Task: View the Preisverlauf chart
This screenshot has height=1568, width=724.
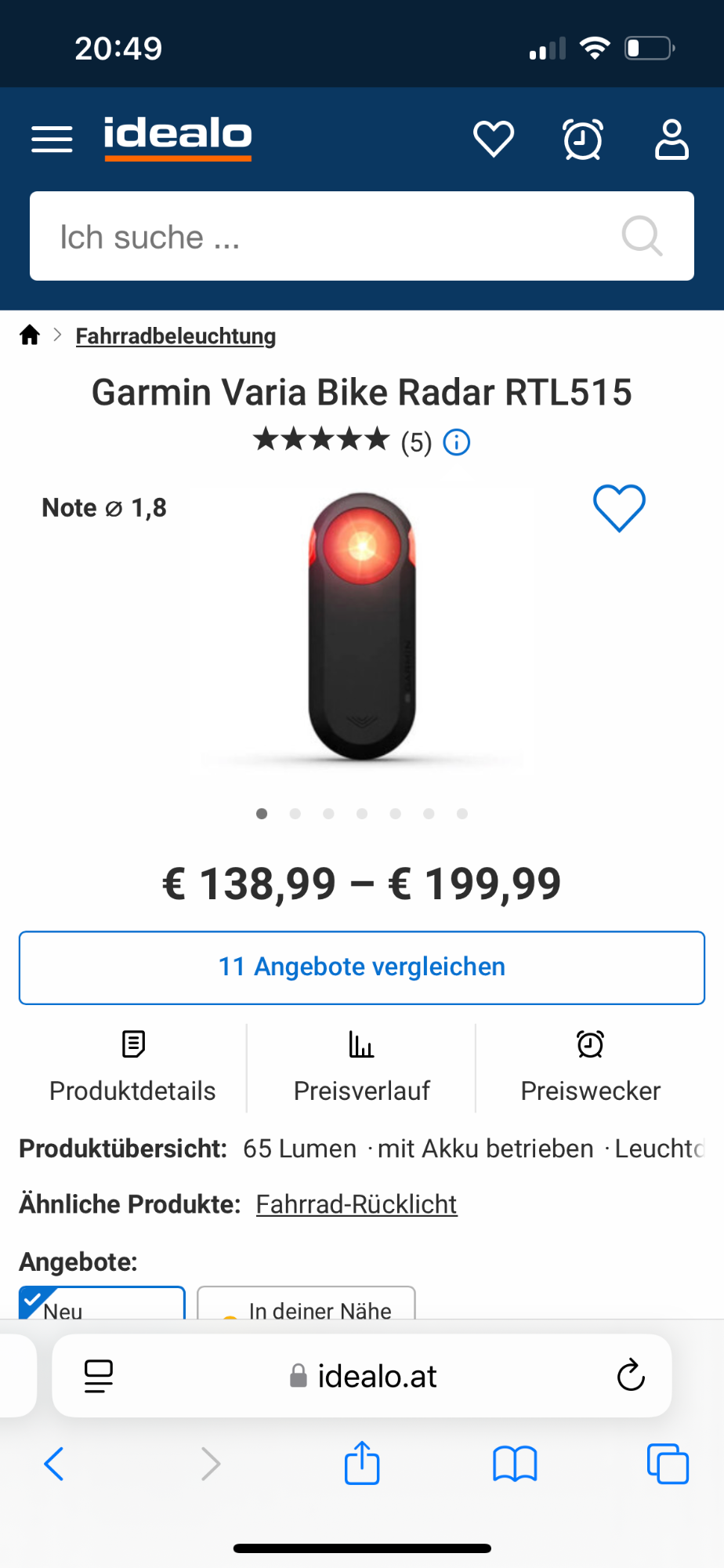Action: (361, 1067)
